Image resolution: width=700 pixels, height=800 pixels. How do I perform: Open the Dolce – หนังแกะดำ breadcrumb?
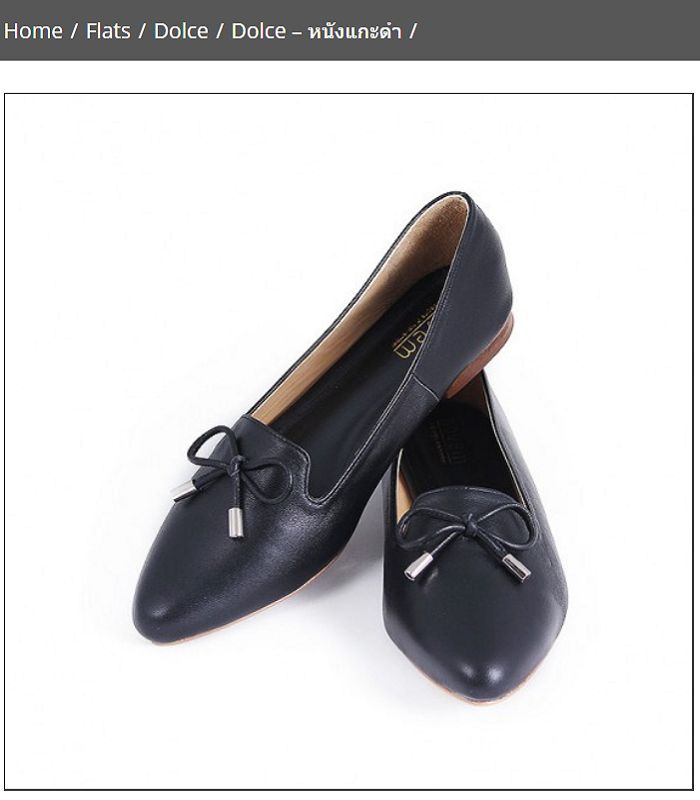tap(316, 31)
